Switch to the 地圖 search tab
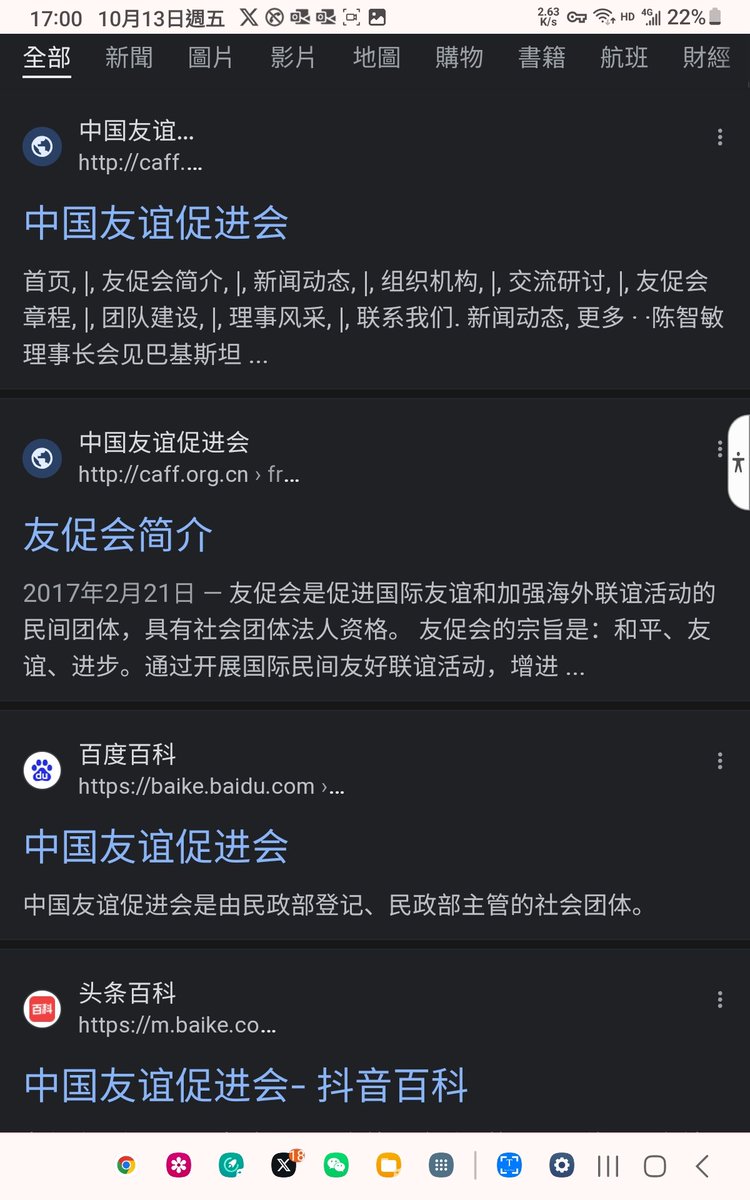Screen dimensions: 750x1200 pos(376,58)
